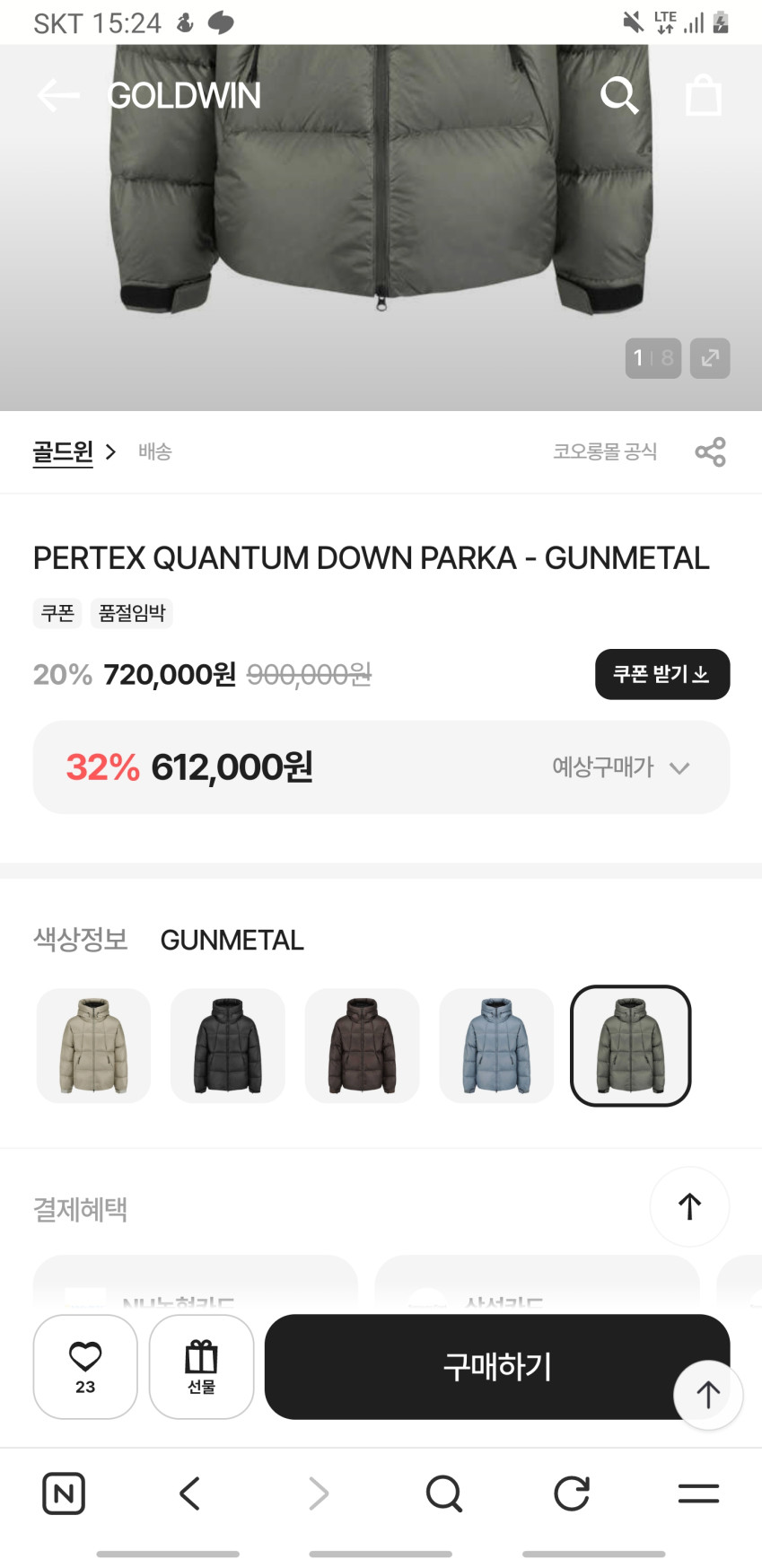Send this item as a gift (선물)

pyautogui.click(x=201, y=1366)
